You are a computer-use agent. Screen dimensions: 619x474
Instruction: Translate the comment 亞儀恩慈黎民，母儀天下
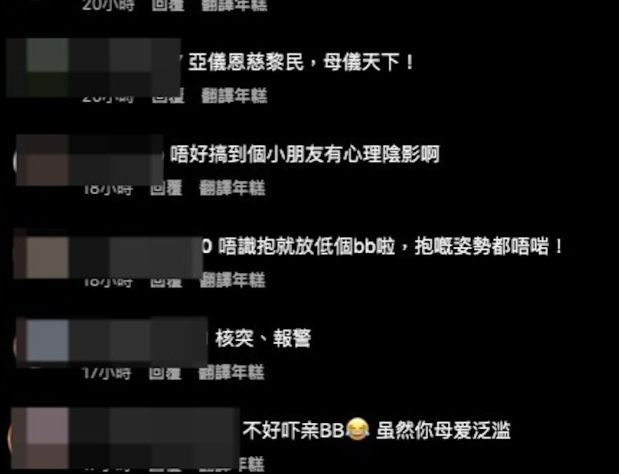[x=232, y=96]
